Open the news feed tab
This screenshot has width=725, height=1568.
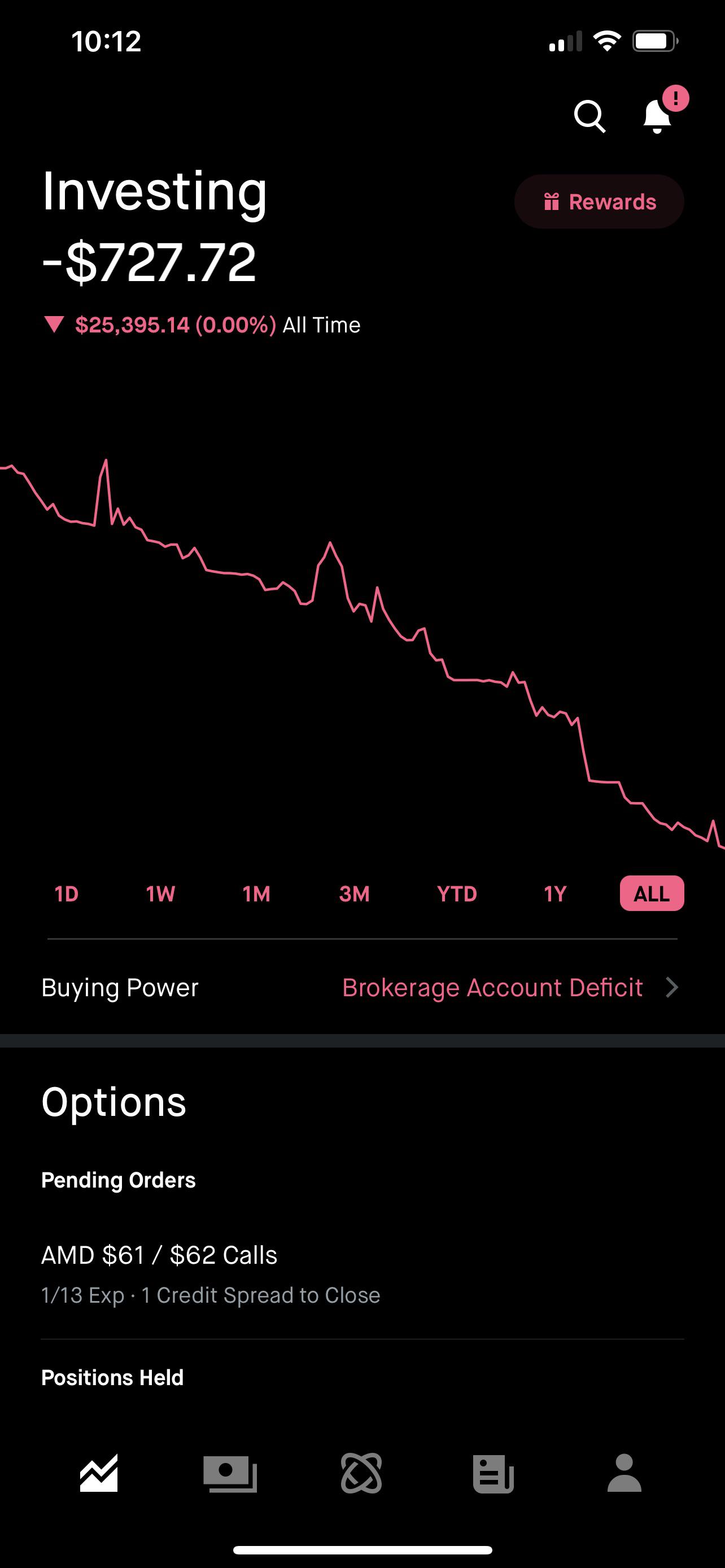pyautogui.click(x=493, y=1473)
